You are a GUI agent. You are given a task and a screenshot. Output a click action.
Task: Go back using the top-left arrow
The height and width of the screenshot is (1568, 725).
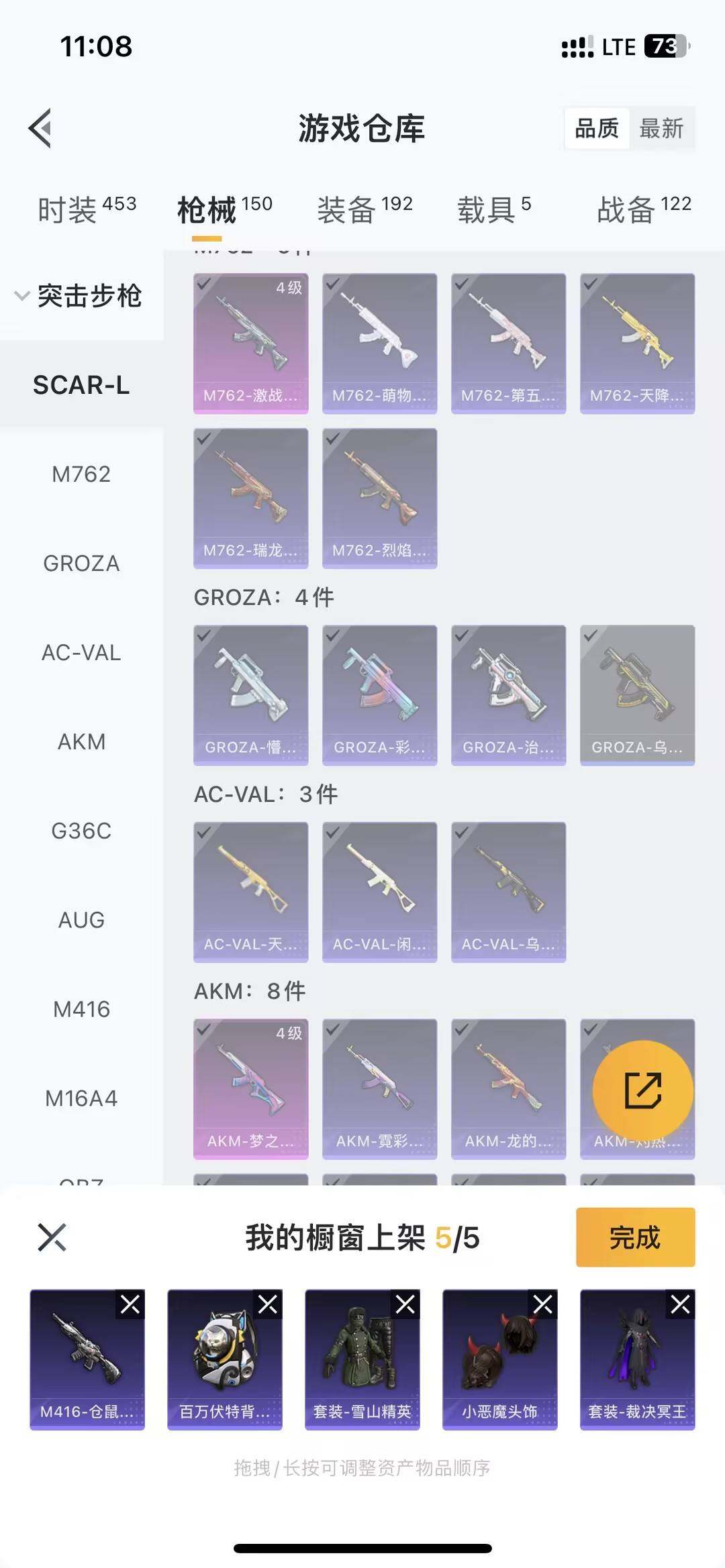pyautogui.click(x=40, y=128)
